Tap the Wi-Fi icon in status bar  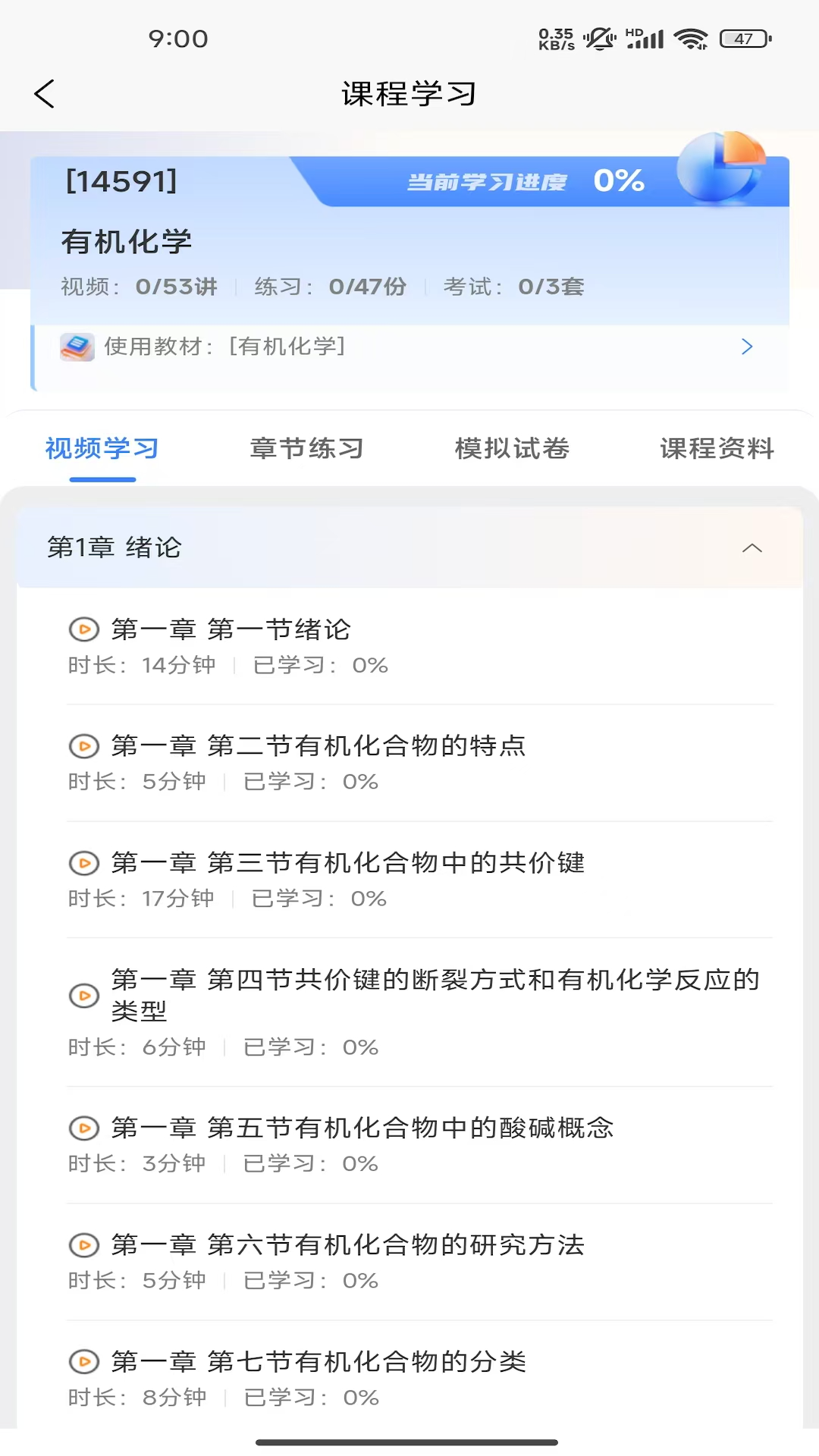coord(689,36)
